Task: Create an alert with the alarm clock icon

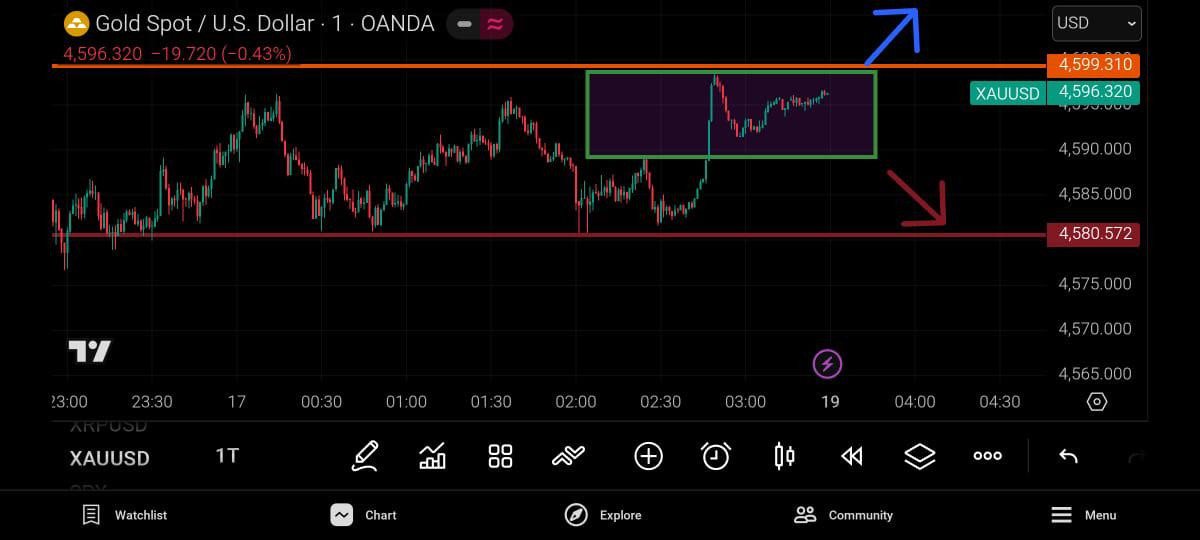Action: (716, 456)
